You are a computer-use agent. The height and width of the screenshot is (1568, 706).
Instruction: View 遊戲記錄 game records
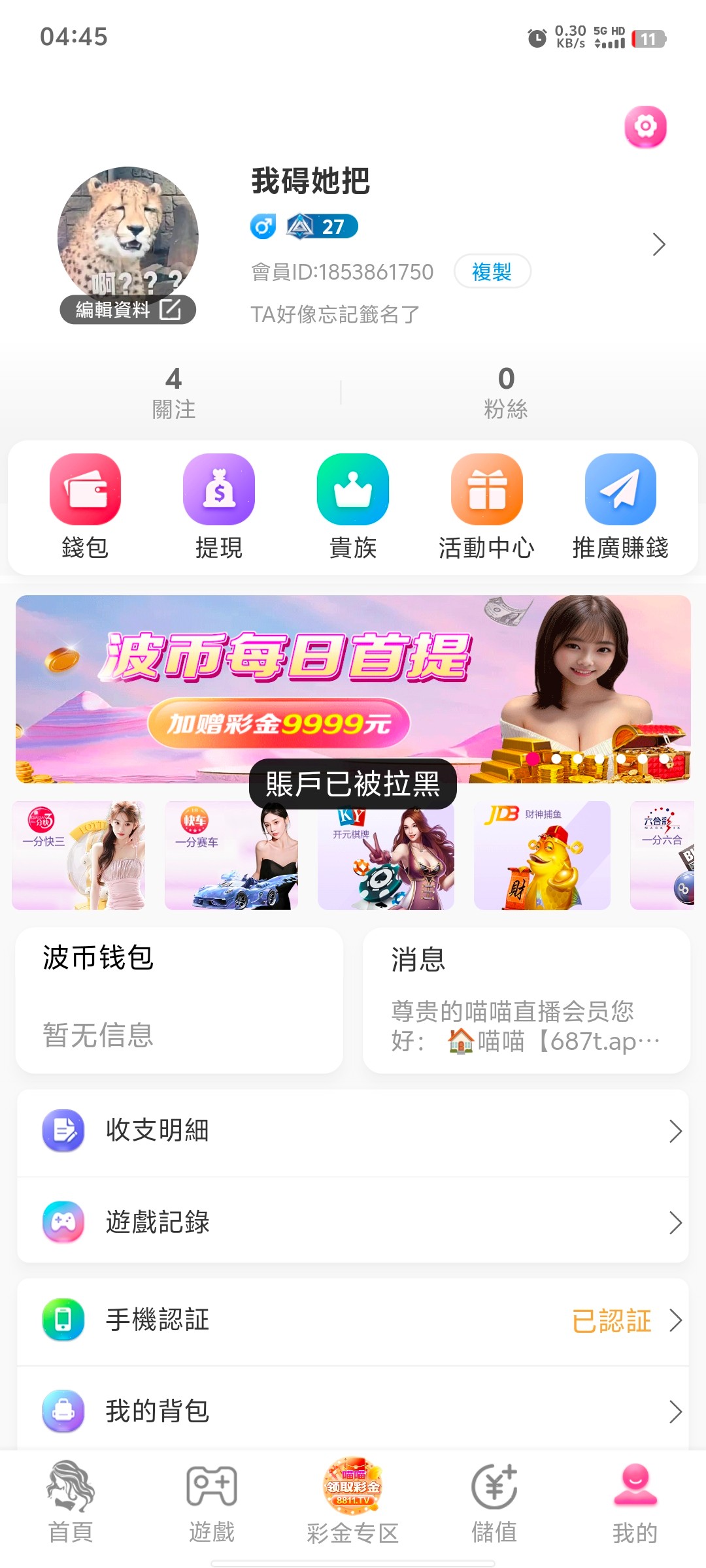(353, 1222)
